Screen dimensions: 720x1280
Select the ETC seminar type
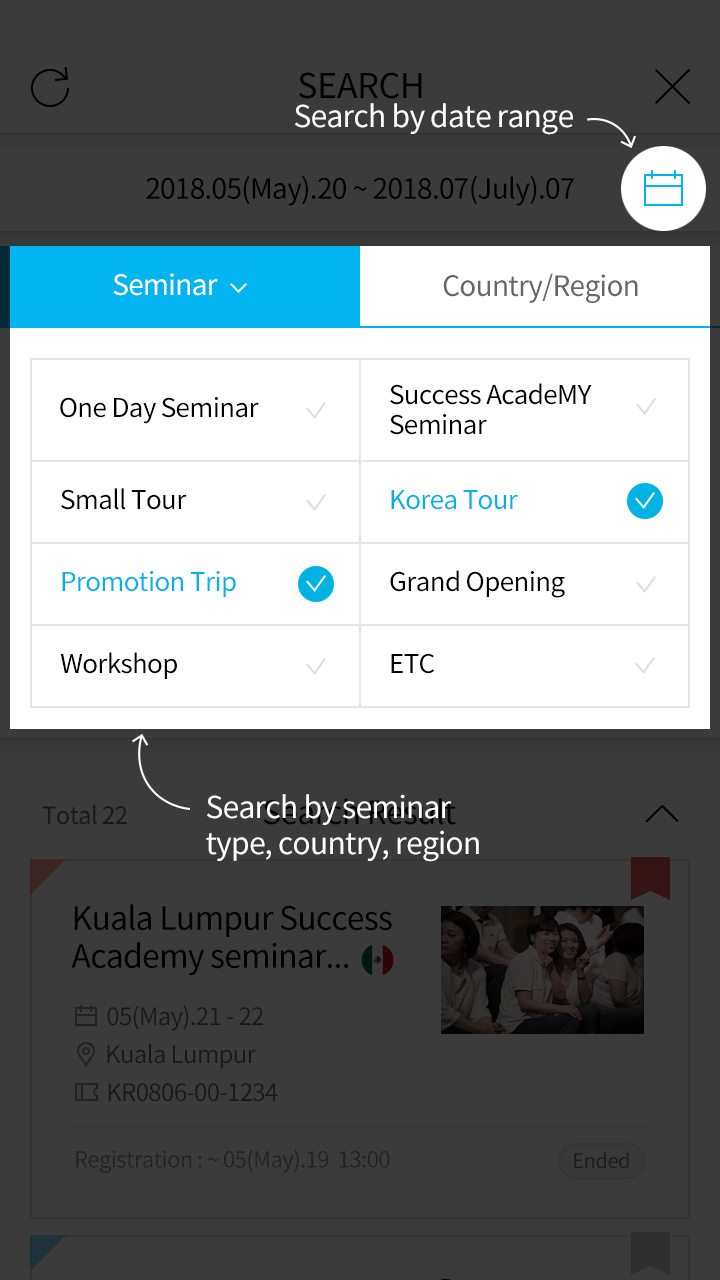524,665
